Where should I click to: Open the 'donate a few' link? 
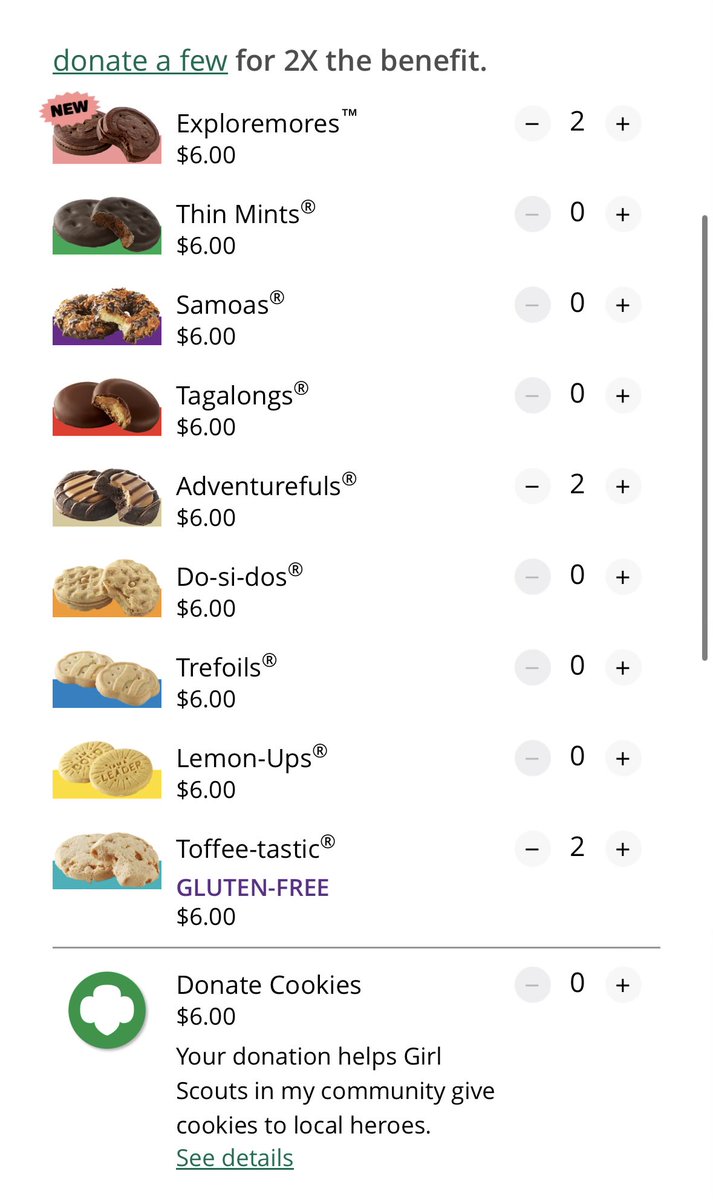click(x=140, y=61)
